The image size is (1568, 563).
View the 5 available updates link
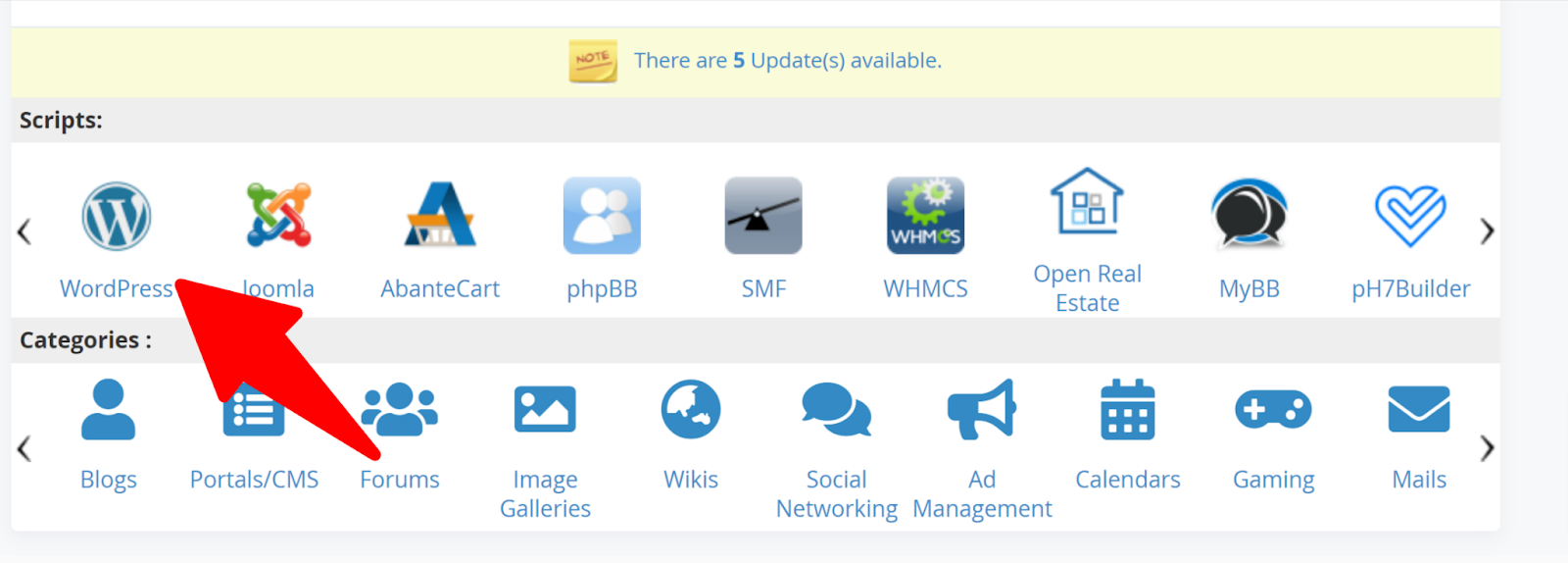787,61
